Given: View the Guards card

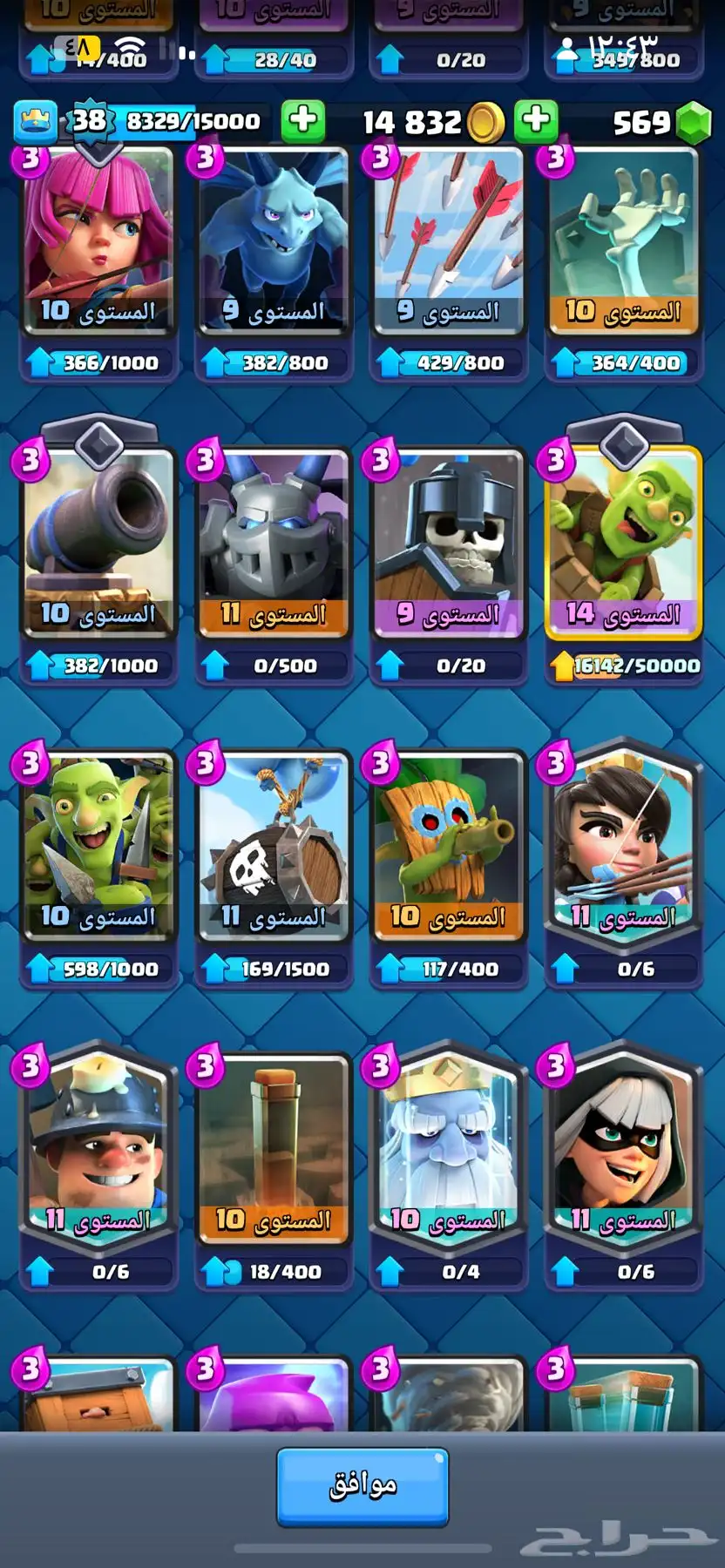Looking at the screenshot, I should 449,542.
